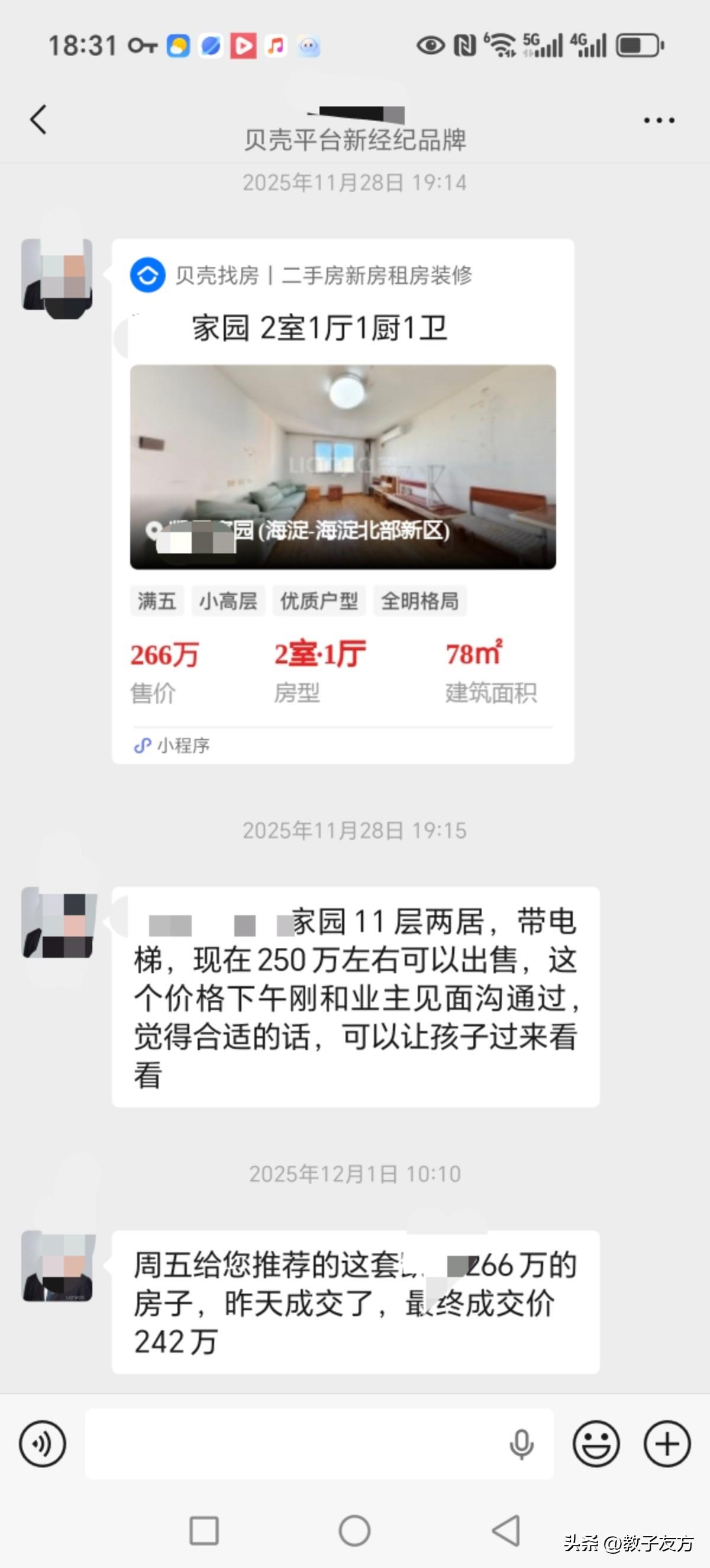Open the chat options via the three-dot menu
Viewport: 710px width, 1568px height.
pos(657,120)
